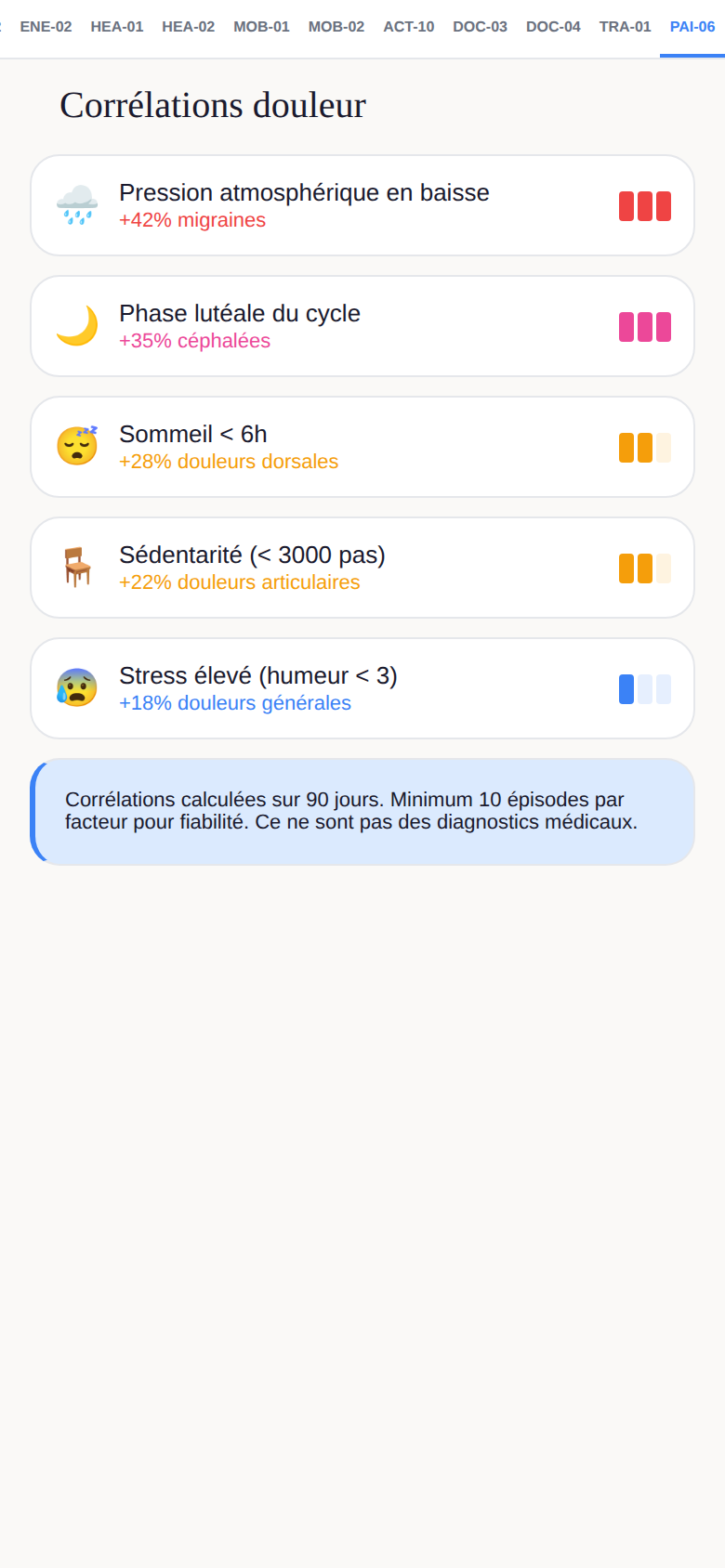Open the Sommeil < 6h card

(x=362, y=447)
